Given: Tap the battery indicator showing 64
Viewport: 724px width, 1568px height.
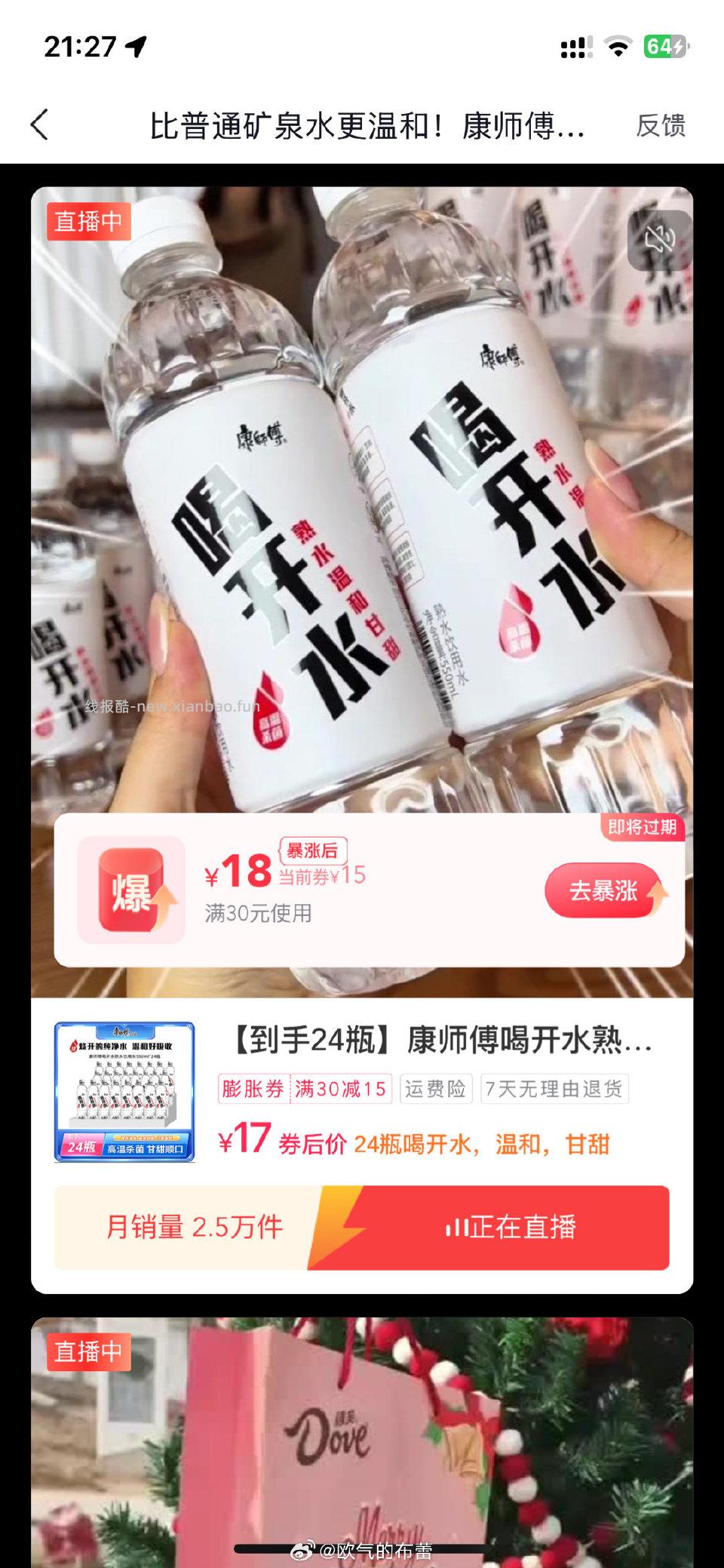Looking at the screenshot, I should coord(667,45).
